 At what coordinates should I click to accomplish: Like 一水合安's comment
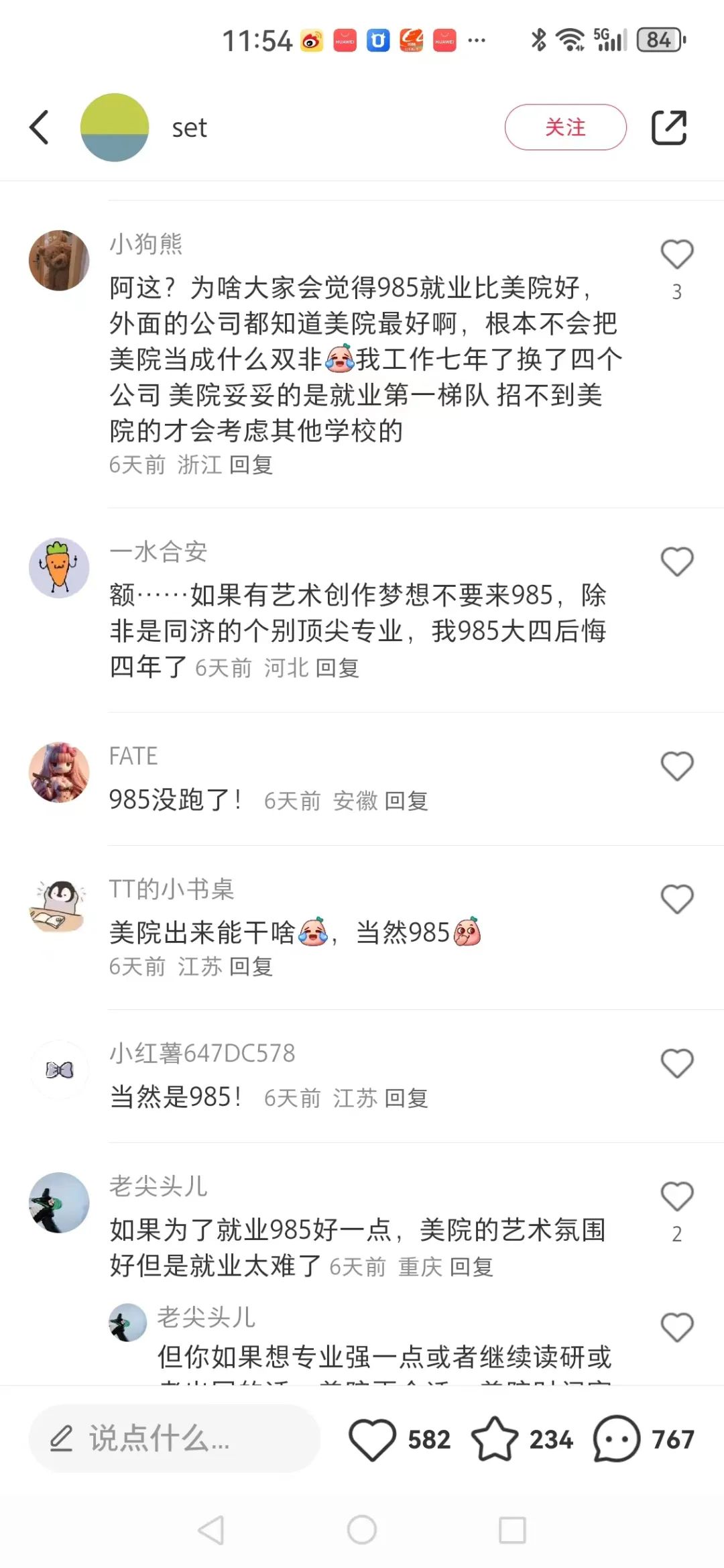676,562
